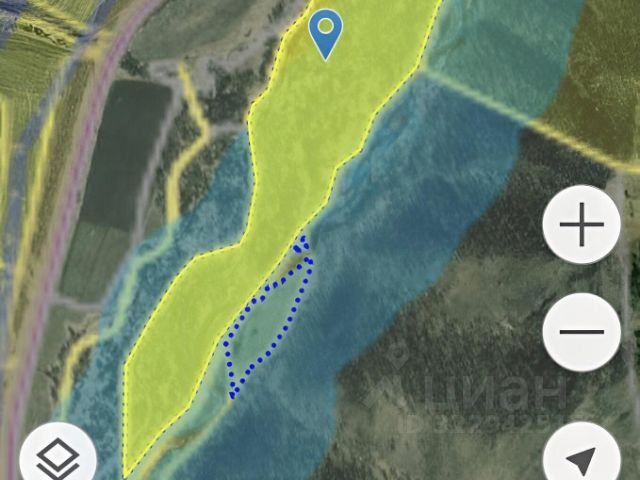Image resolution: width=640 pixels, height=480 pixels.
Task: Center map on my location
Action: (x=581, y=460)
